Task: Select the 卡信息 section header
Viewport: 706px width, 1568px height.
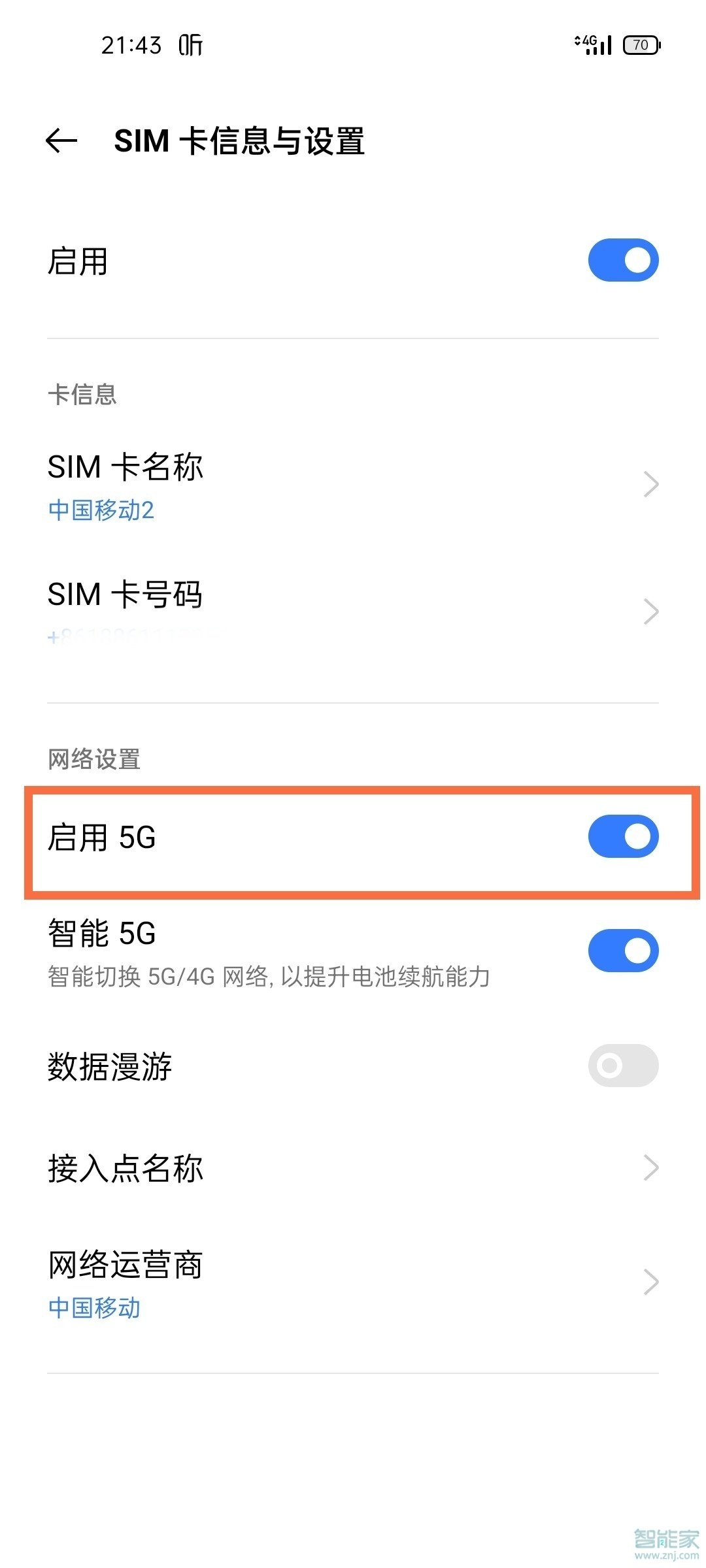Action: click(81, 395)
